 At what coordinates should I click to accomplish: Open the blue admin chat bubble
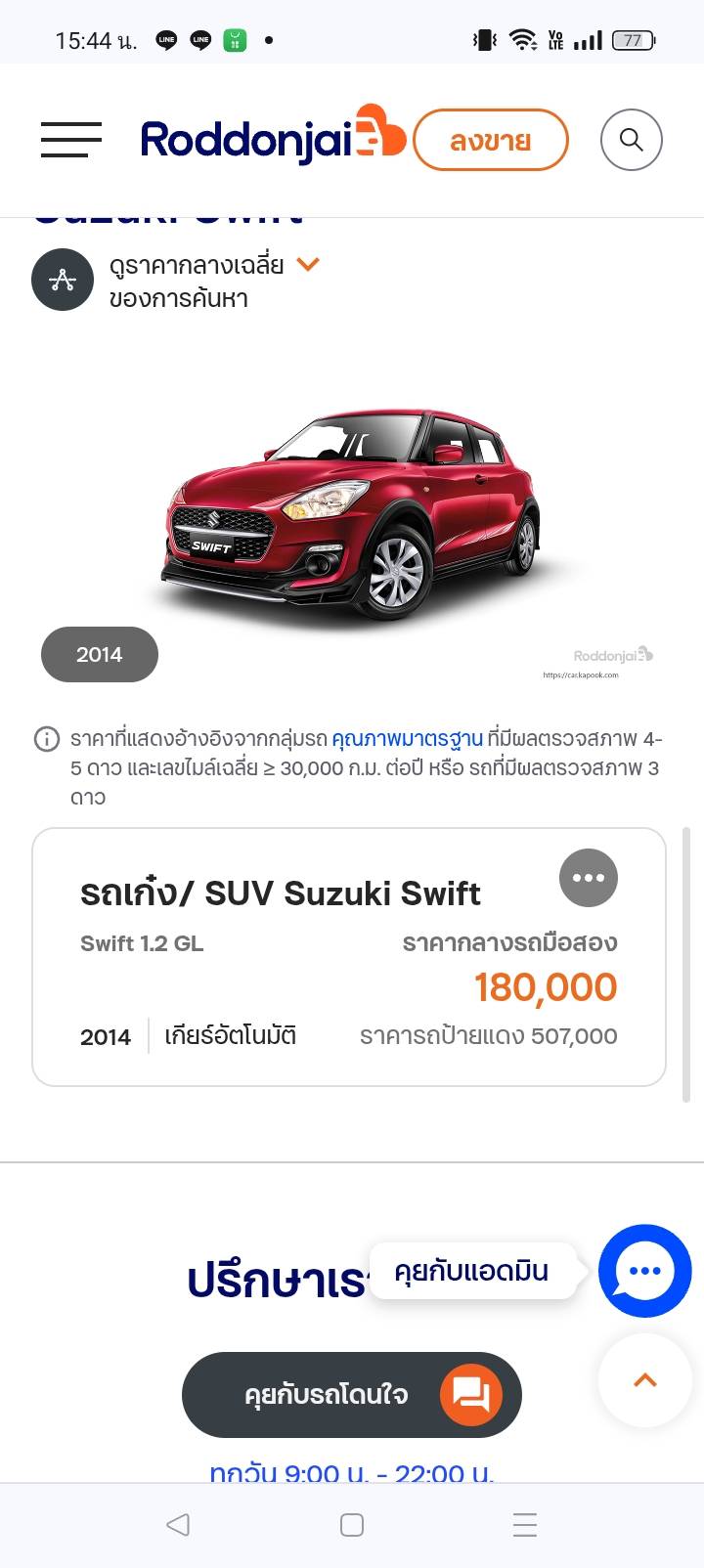[644, 1271]
